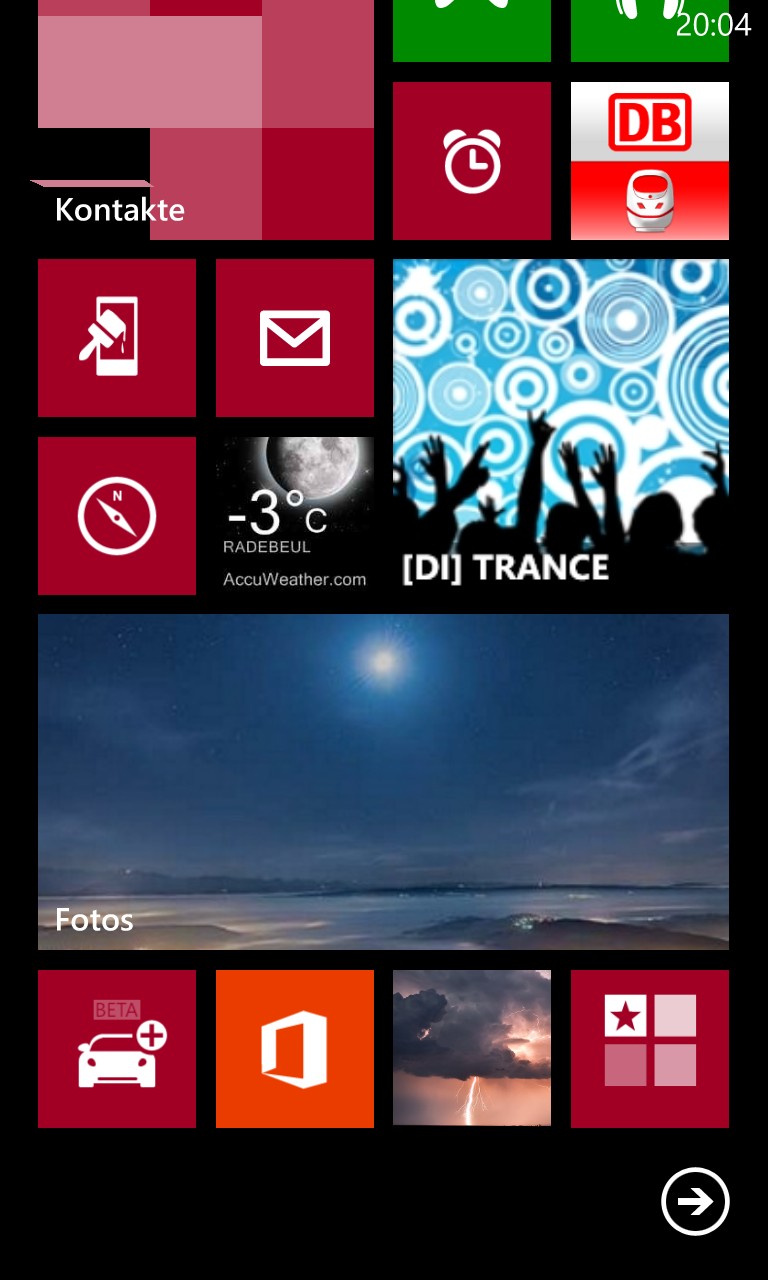Open the Fotos tile
The width and height of the screenshot is (768, 1280).
point(383,782)
